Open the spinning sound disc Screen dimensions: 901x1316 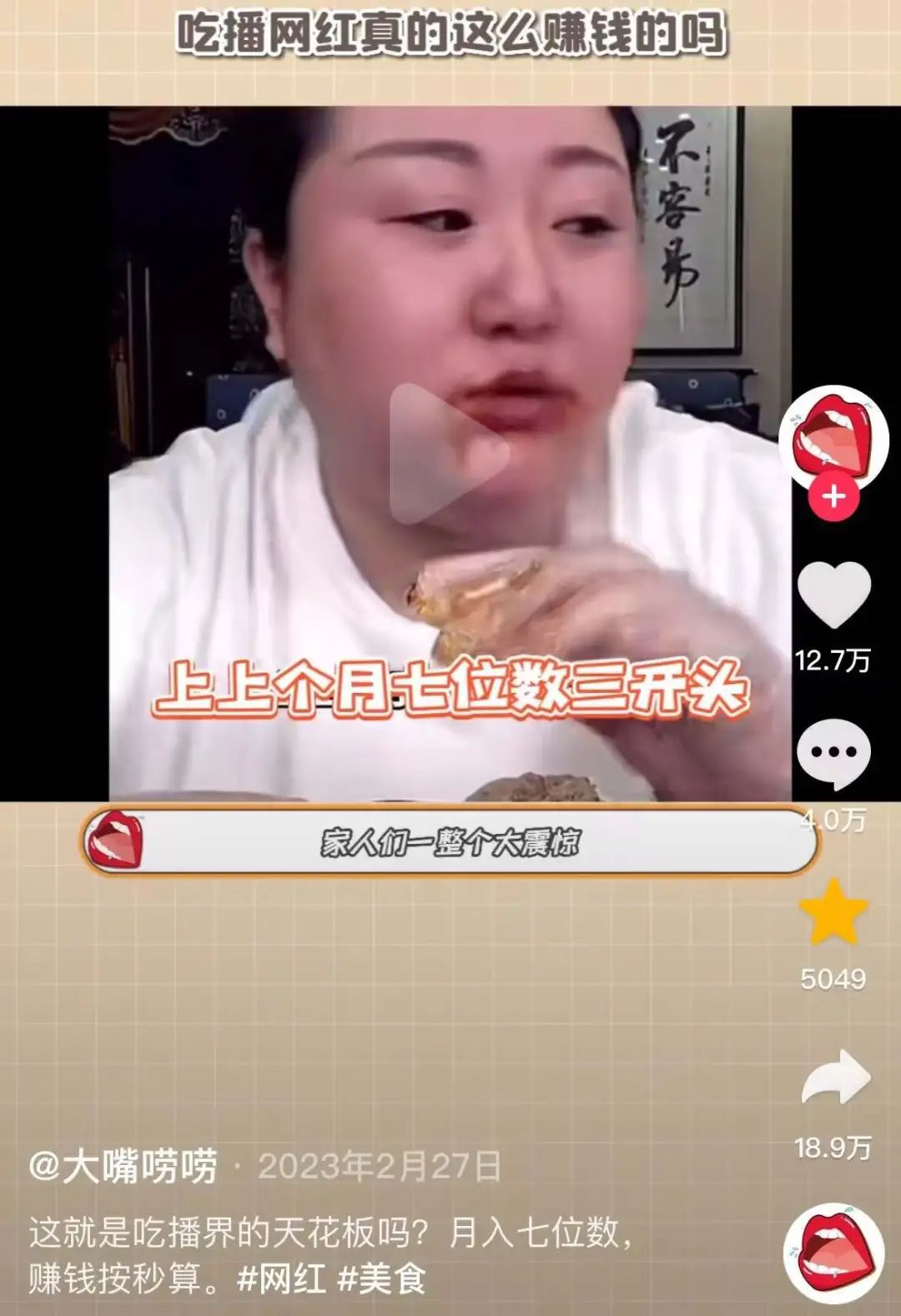[833, 1253]
